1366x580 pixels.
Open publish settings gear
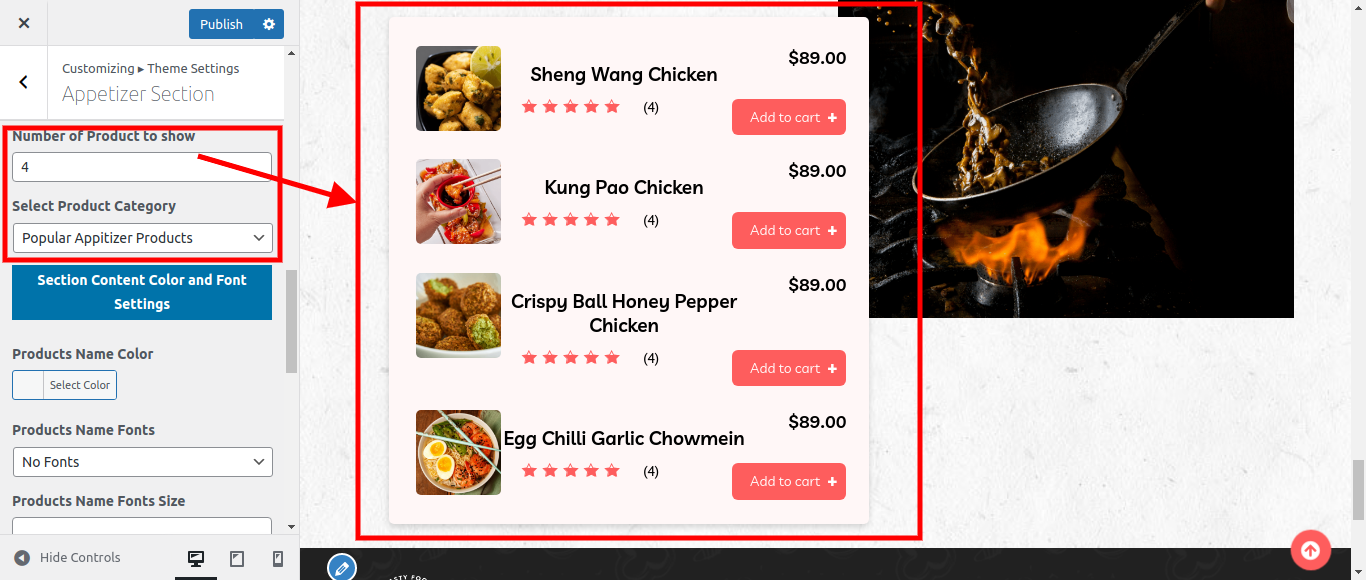coord(269,24)
